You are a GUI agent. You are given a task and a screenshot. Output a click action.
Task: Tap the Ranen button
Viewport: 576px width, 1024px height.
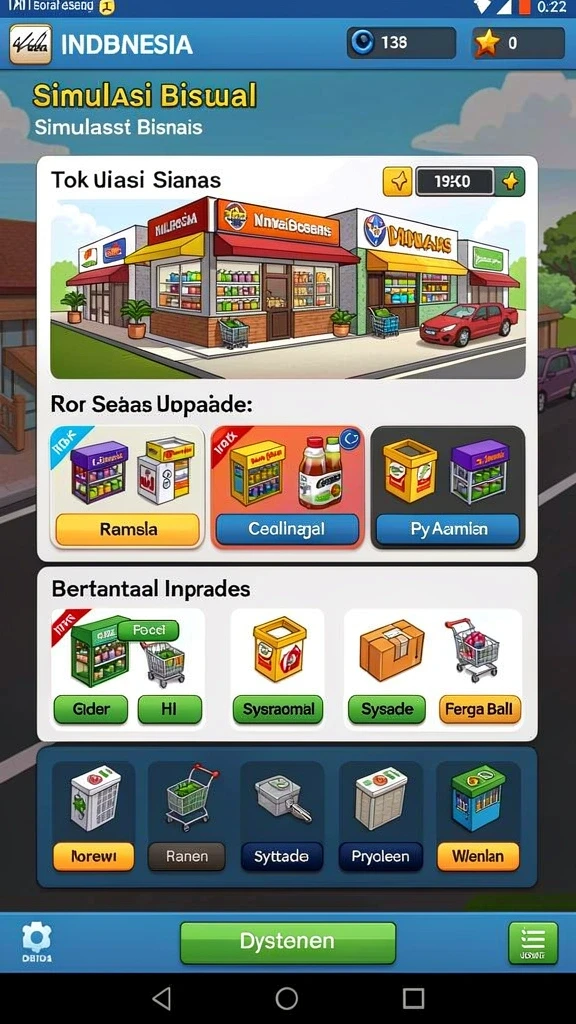pyautogui.click(x=187, y=857)
